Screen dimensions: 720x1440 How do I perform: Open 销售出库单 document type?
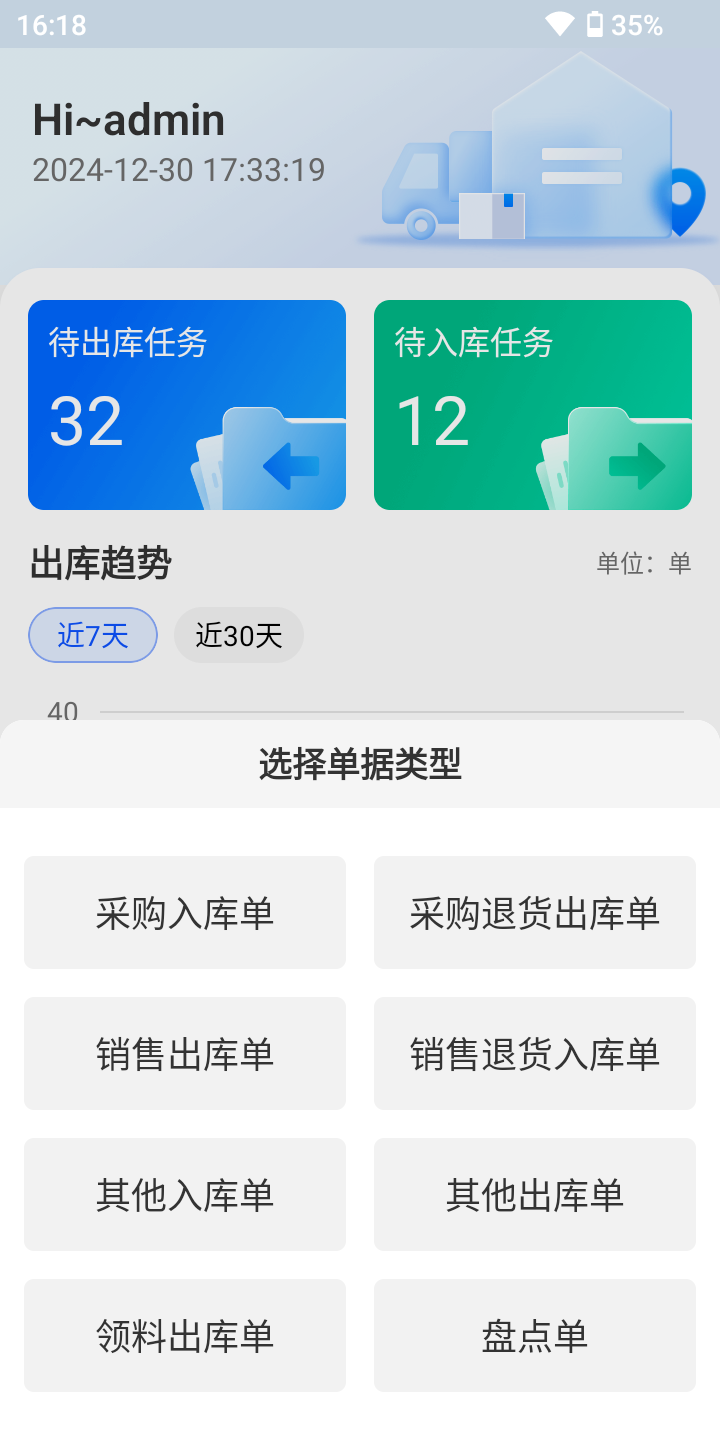pos(185,1053)
